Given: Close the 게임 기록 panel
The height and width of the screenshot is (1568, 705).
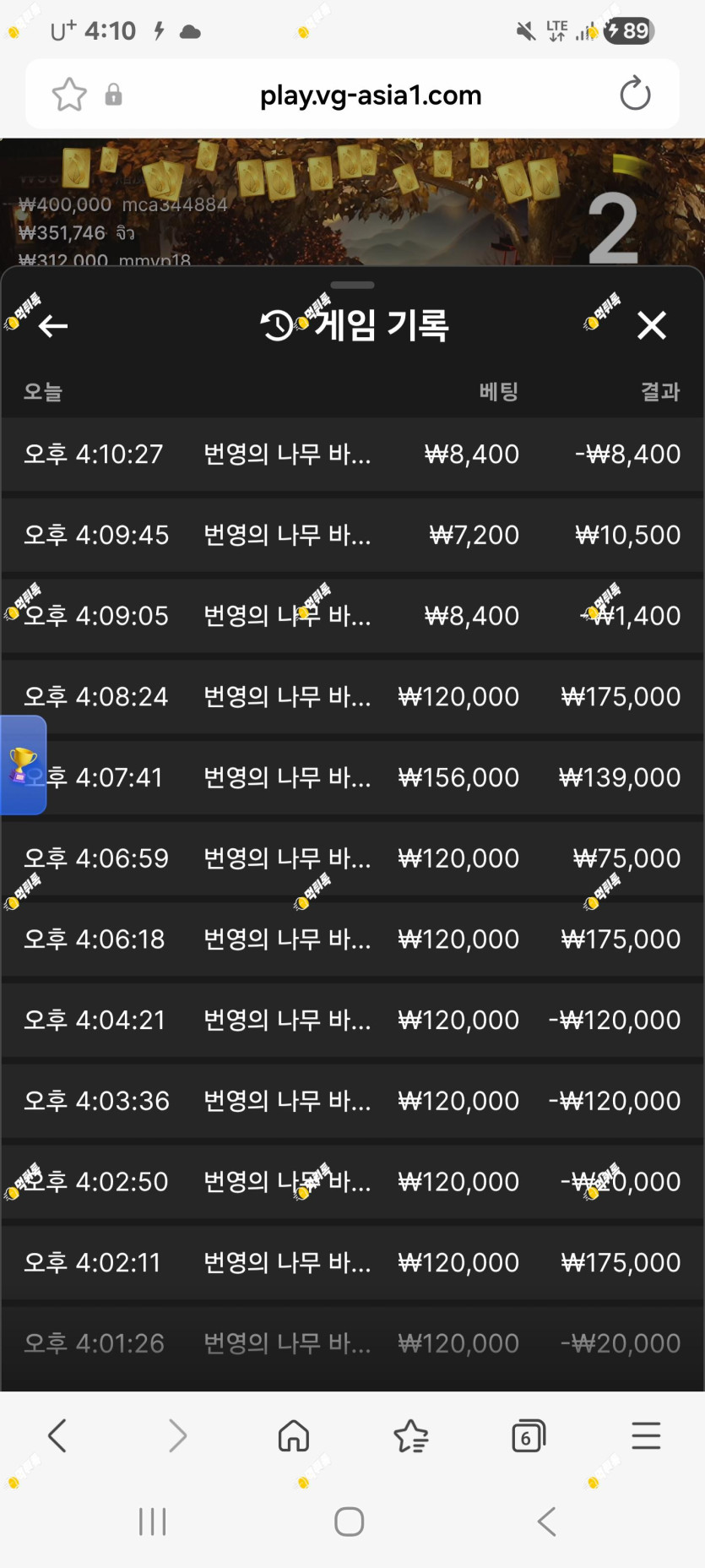Looking at the screenshot, I should [x=652, y=325].
